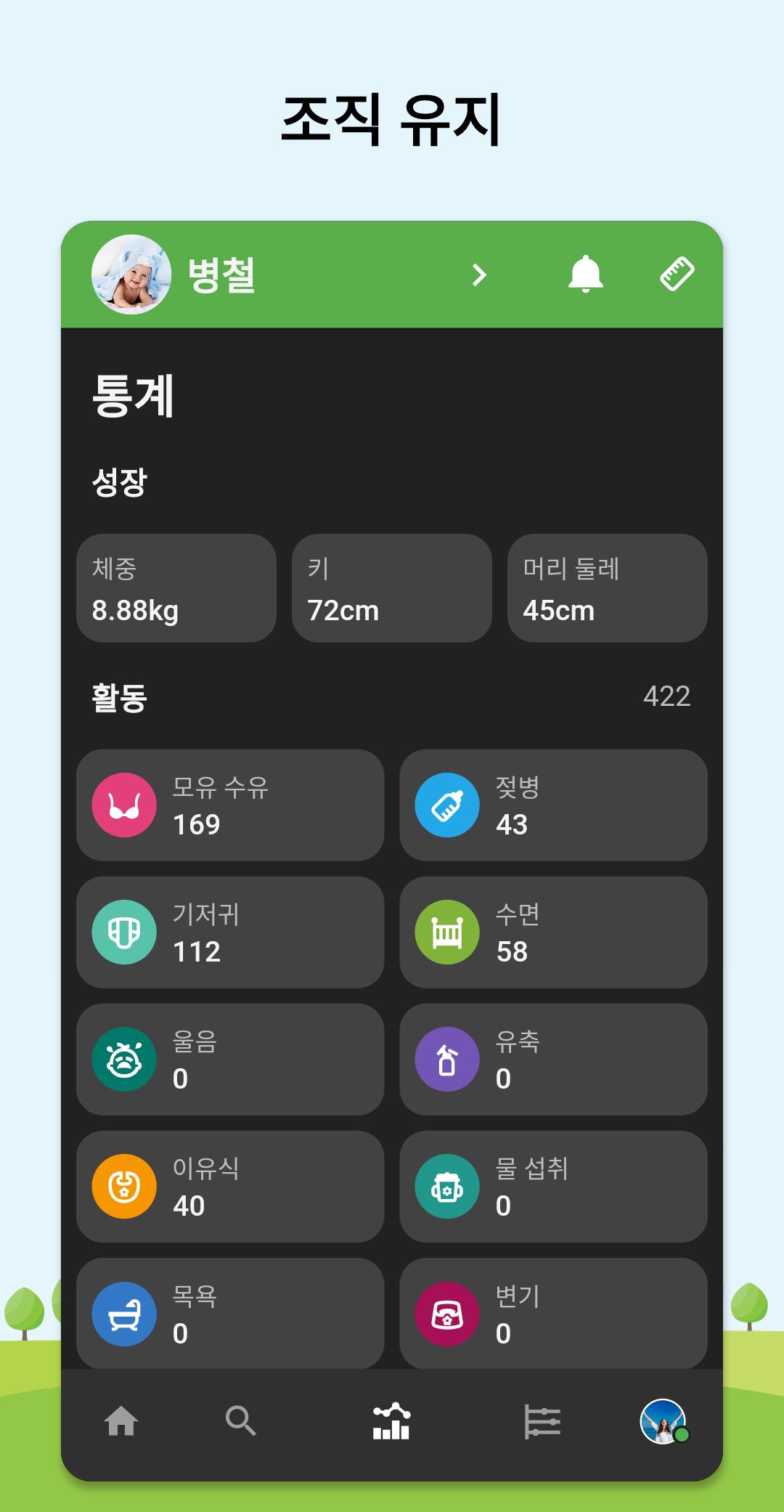View 이유식 statistics
Screen dimensions: 784x1512
coord(230,1187)
